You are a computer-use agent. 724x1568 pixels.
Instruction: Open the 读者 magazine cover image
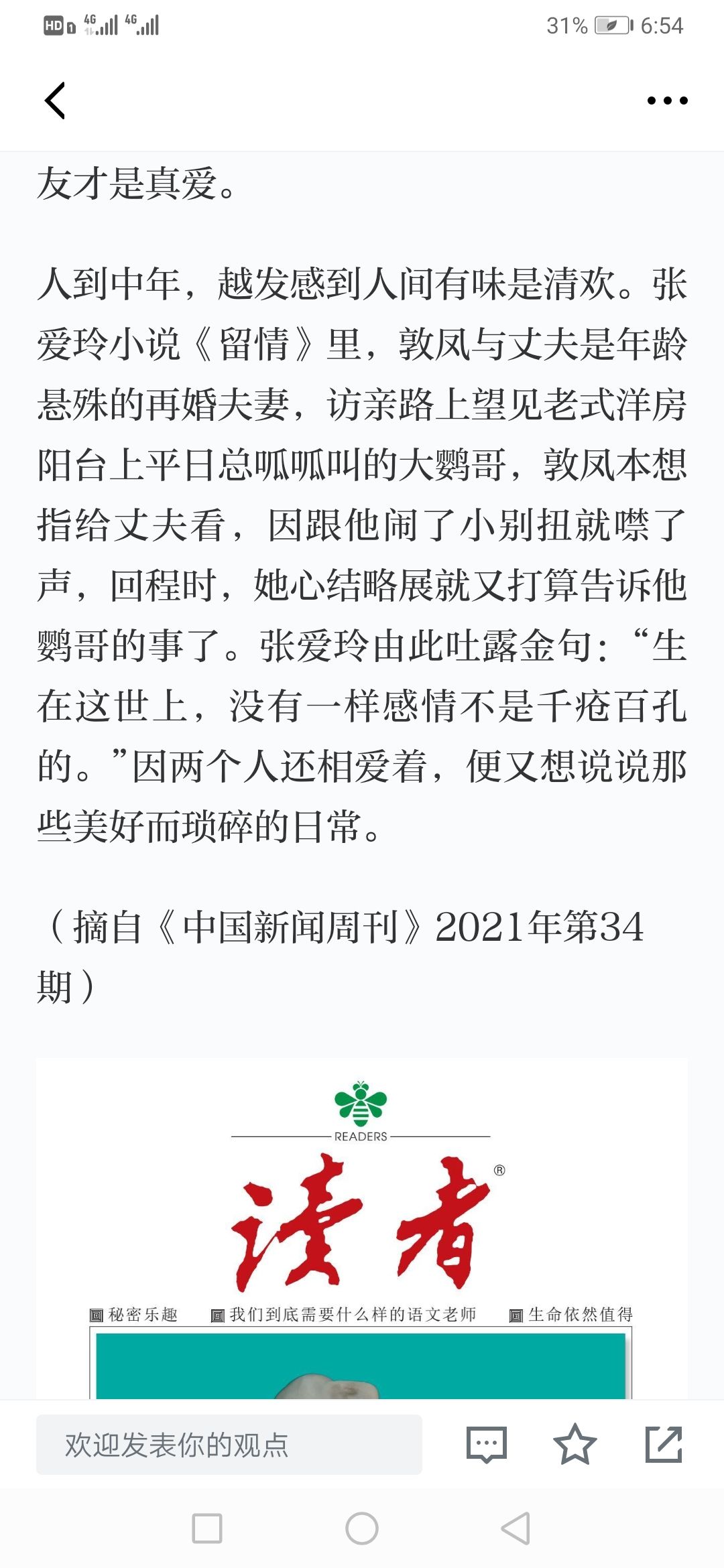point(362,1230)
